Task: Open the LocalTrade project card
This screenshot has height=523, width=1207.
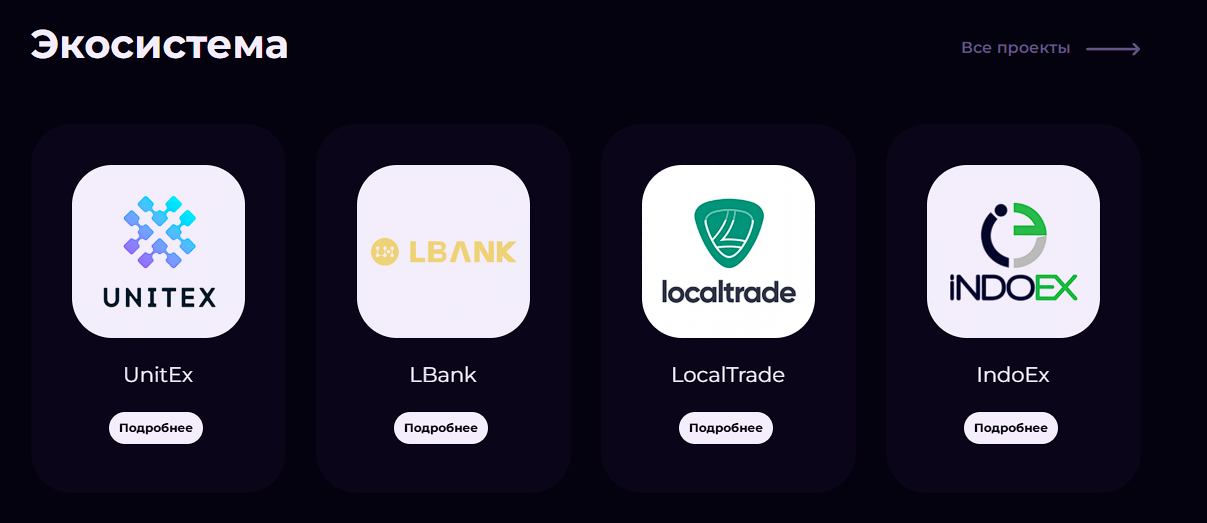Action: [x=728, y=252]
